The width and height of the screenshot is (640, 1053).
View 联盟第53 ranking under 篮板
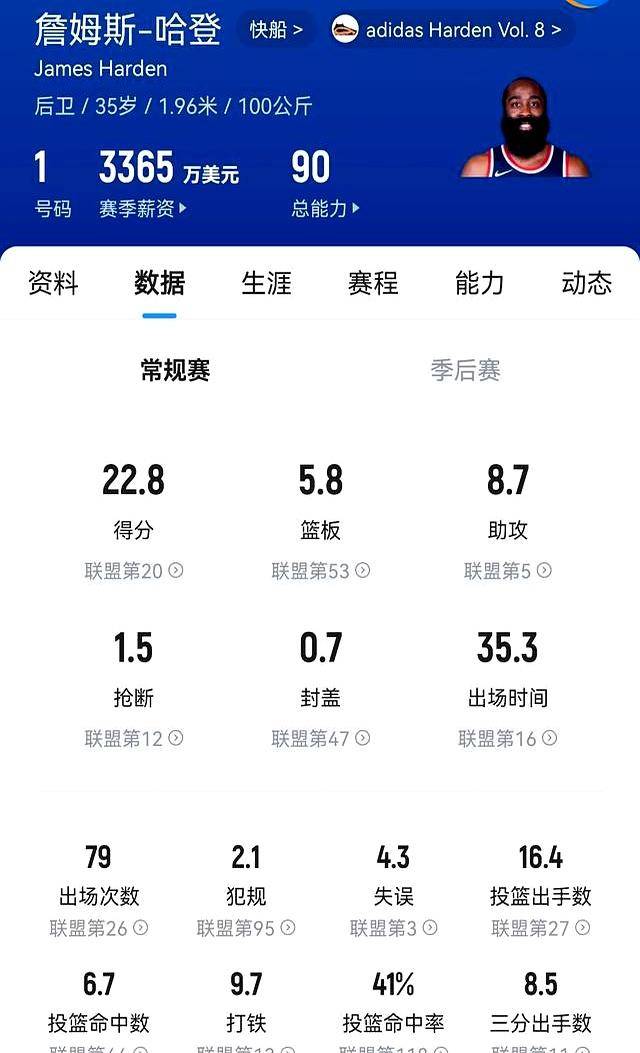[321, 571]
